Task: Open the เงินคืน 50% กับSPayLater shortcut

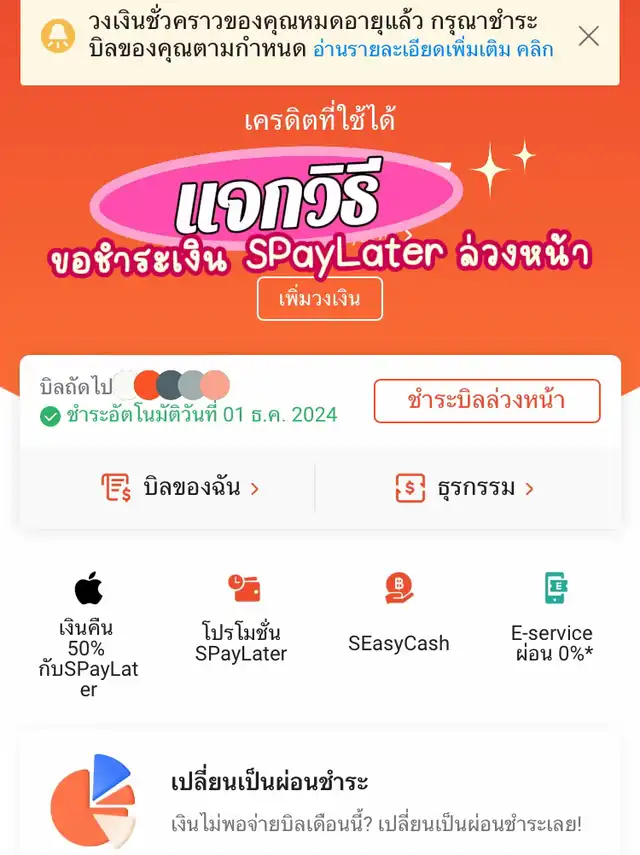Action: click(88, 633)
